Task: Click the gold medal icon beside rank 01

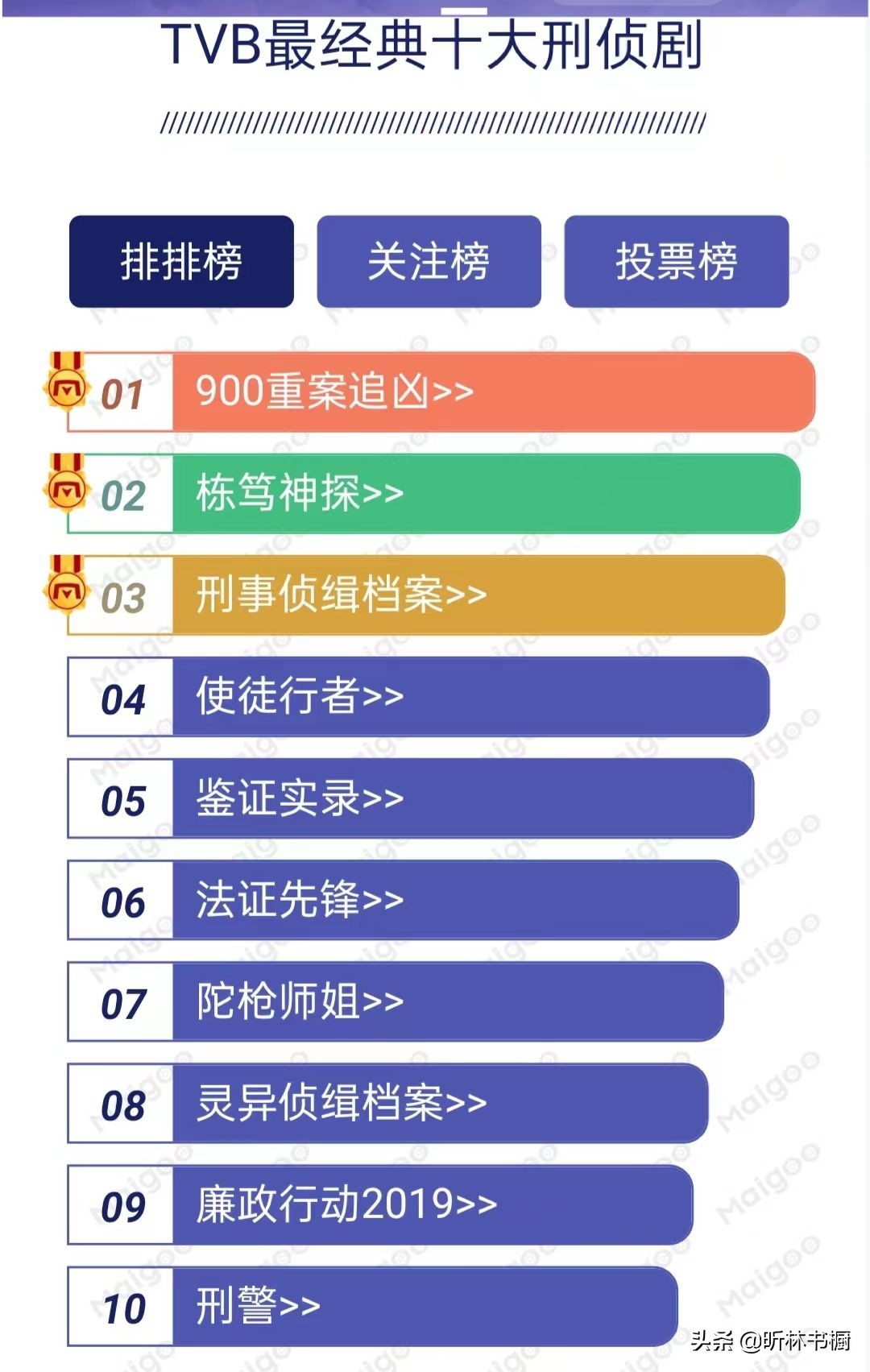Action: click(x=66, y=387)
